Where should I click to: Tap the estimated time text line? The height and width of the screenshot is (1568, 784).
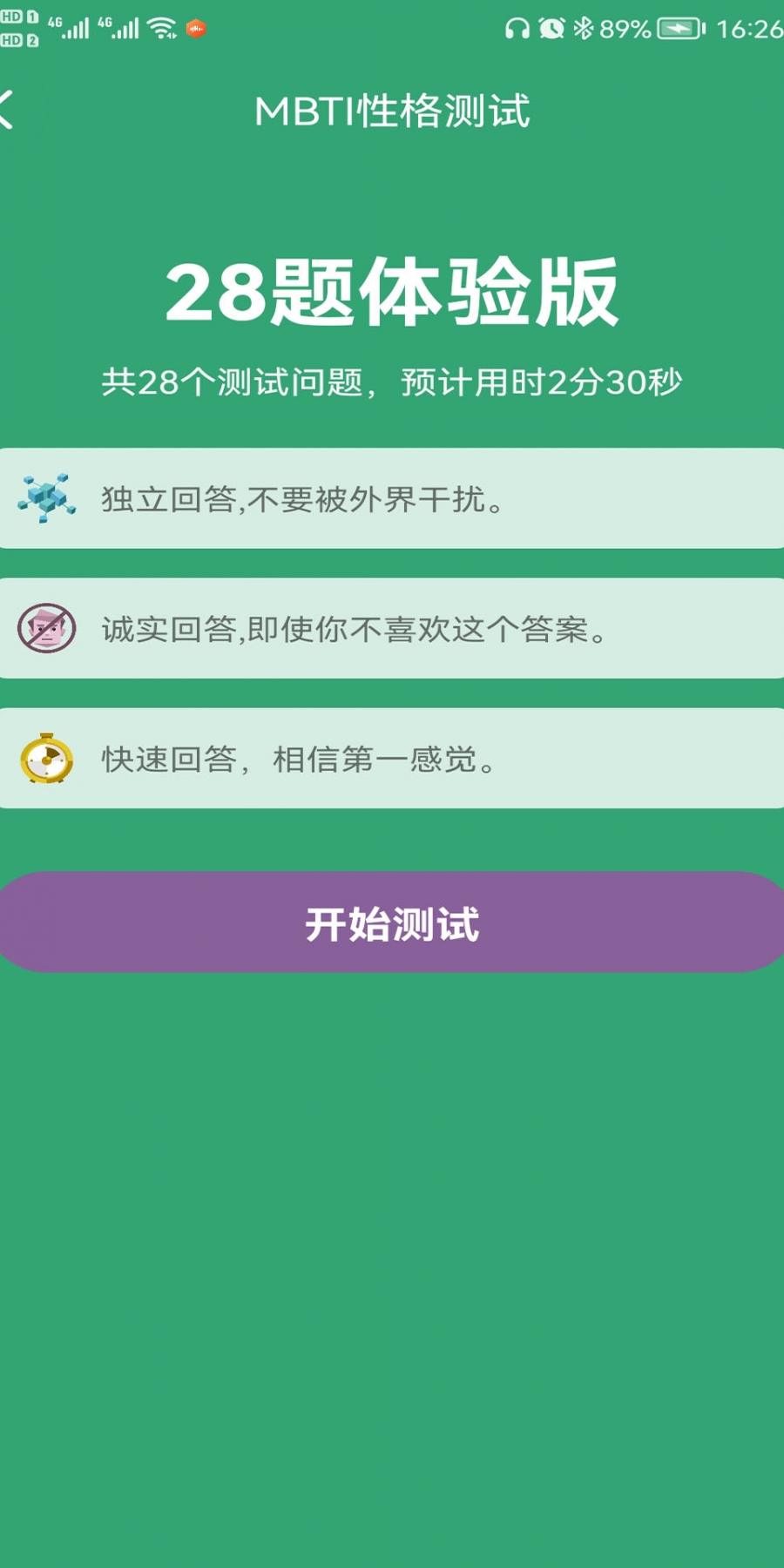[392, 380]
